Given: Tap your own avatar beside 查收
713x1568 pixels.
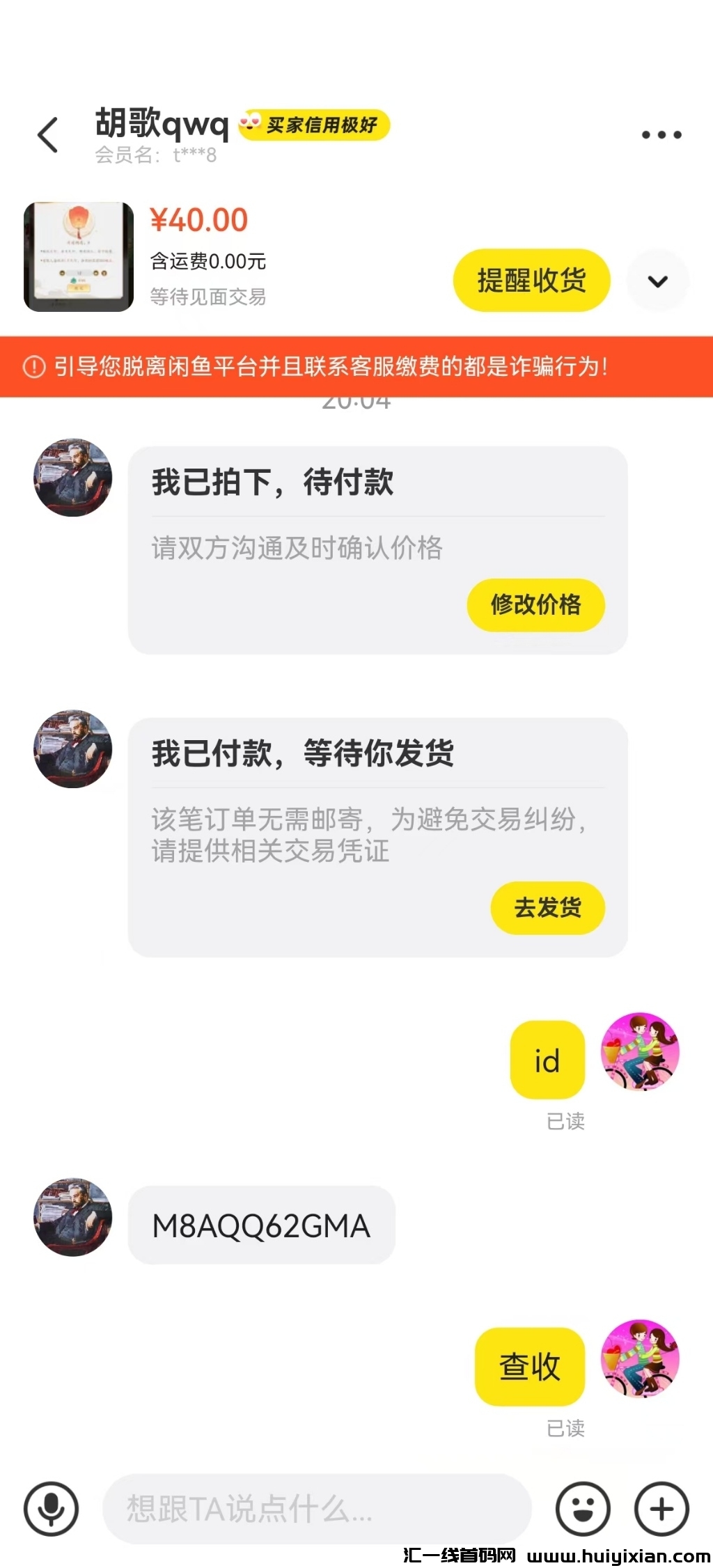Looking at the screenshot, I should [x=641, y=1358].
